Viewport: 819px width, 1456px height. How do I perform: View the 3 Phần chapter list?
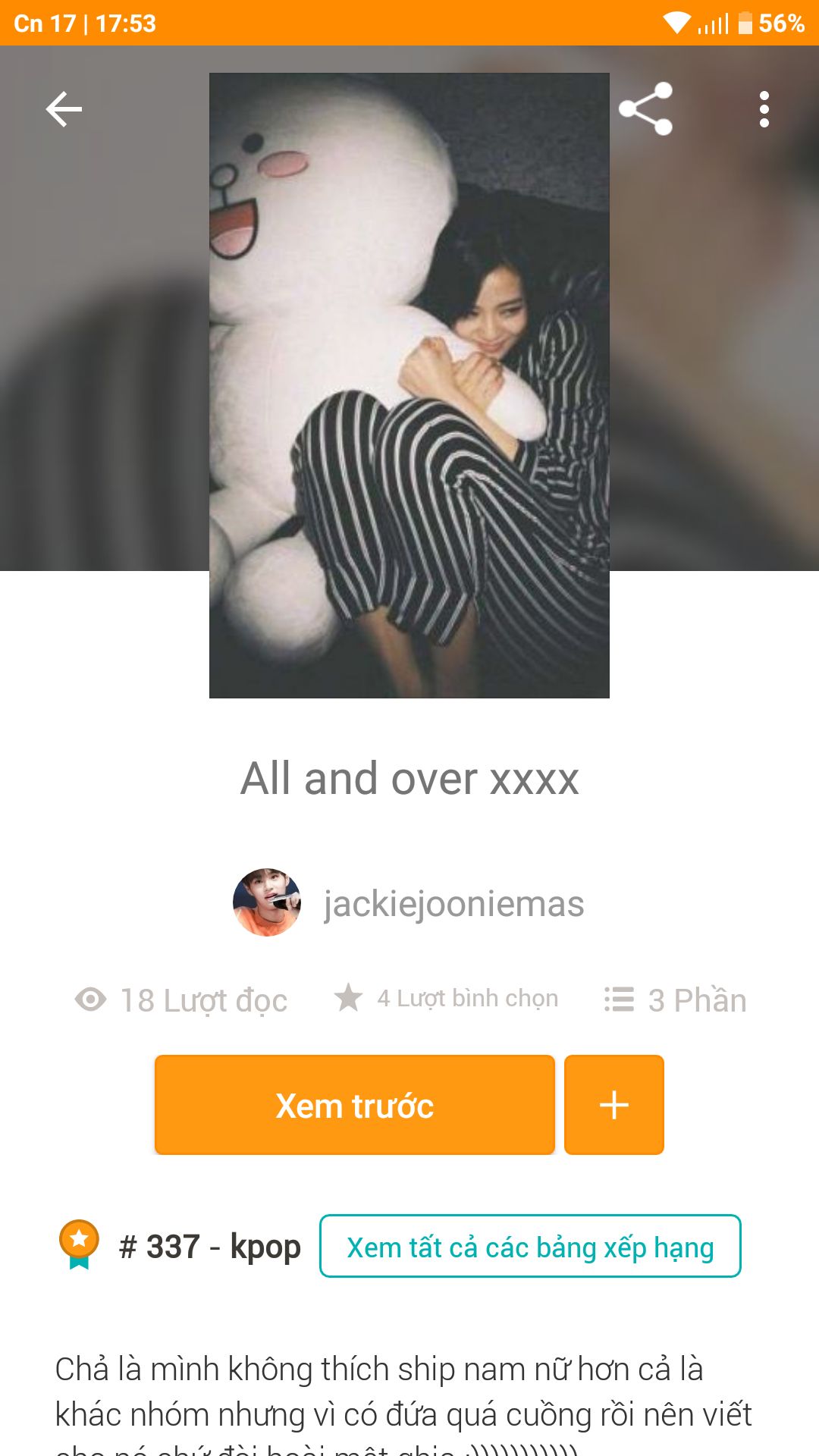[x=675, y=999]
